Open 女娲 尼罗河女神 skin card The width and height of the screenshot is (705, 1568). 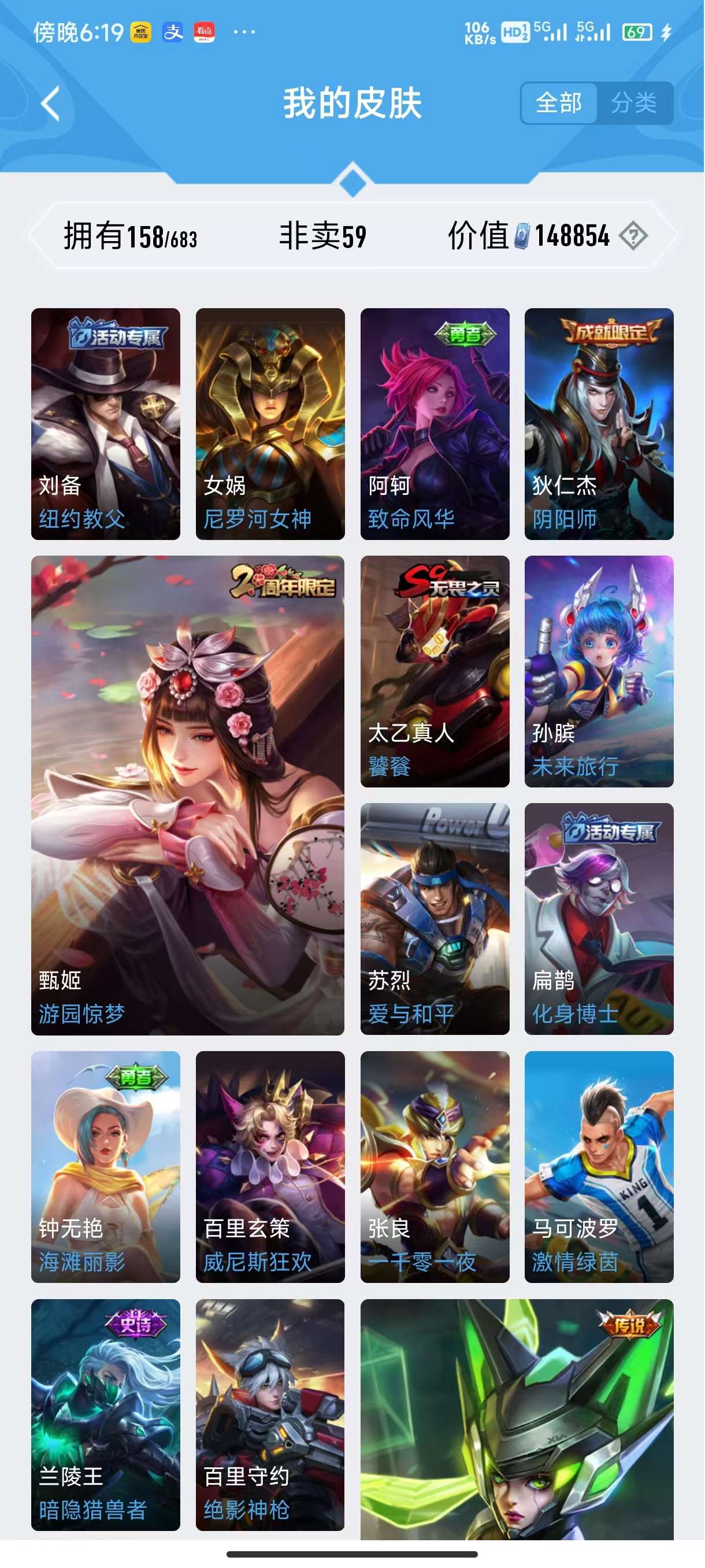pos(270,424)
